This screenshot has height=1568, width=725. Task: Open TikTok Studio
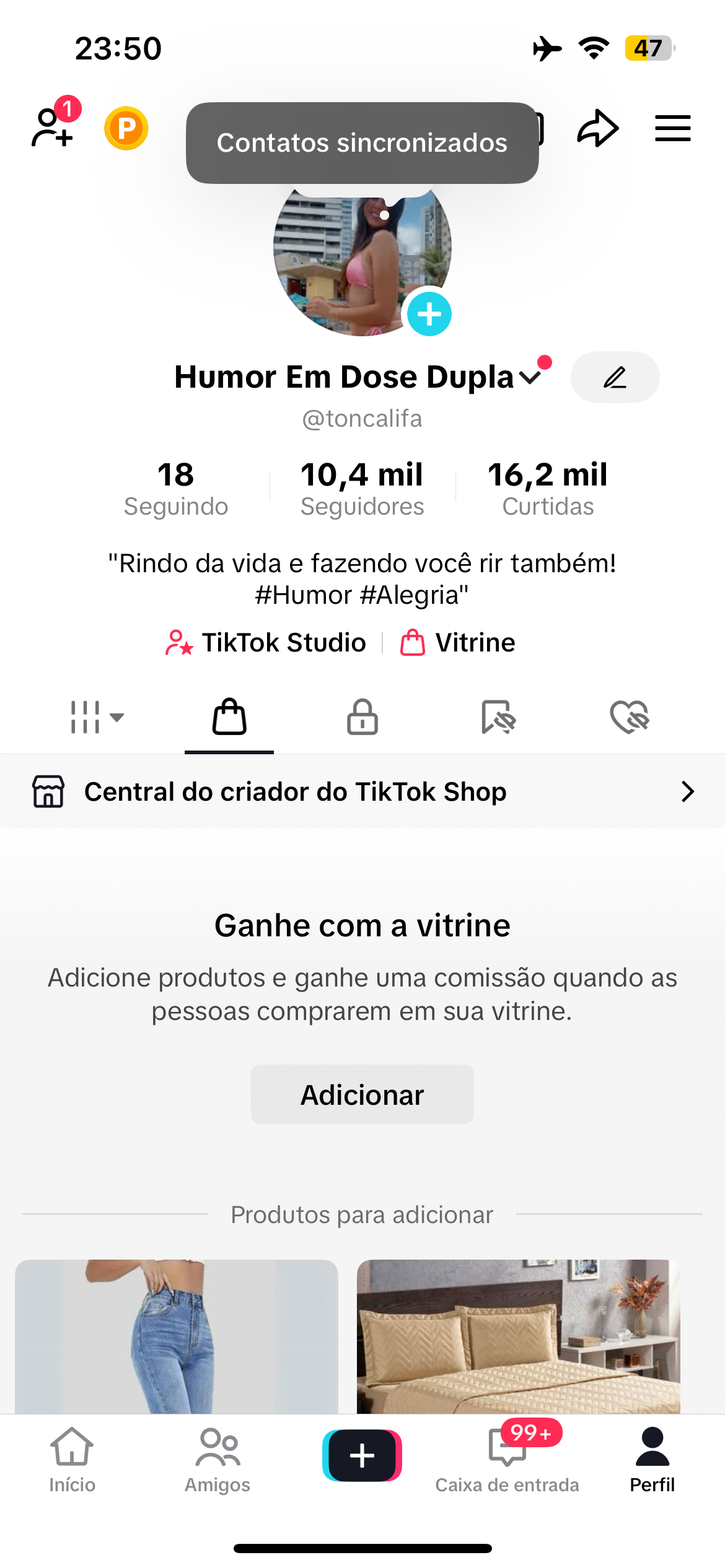click(x=266, y=643)
